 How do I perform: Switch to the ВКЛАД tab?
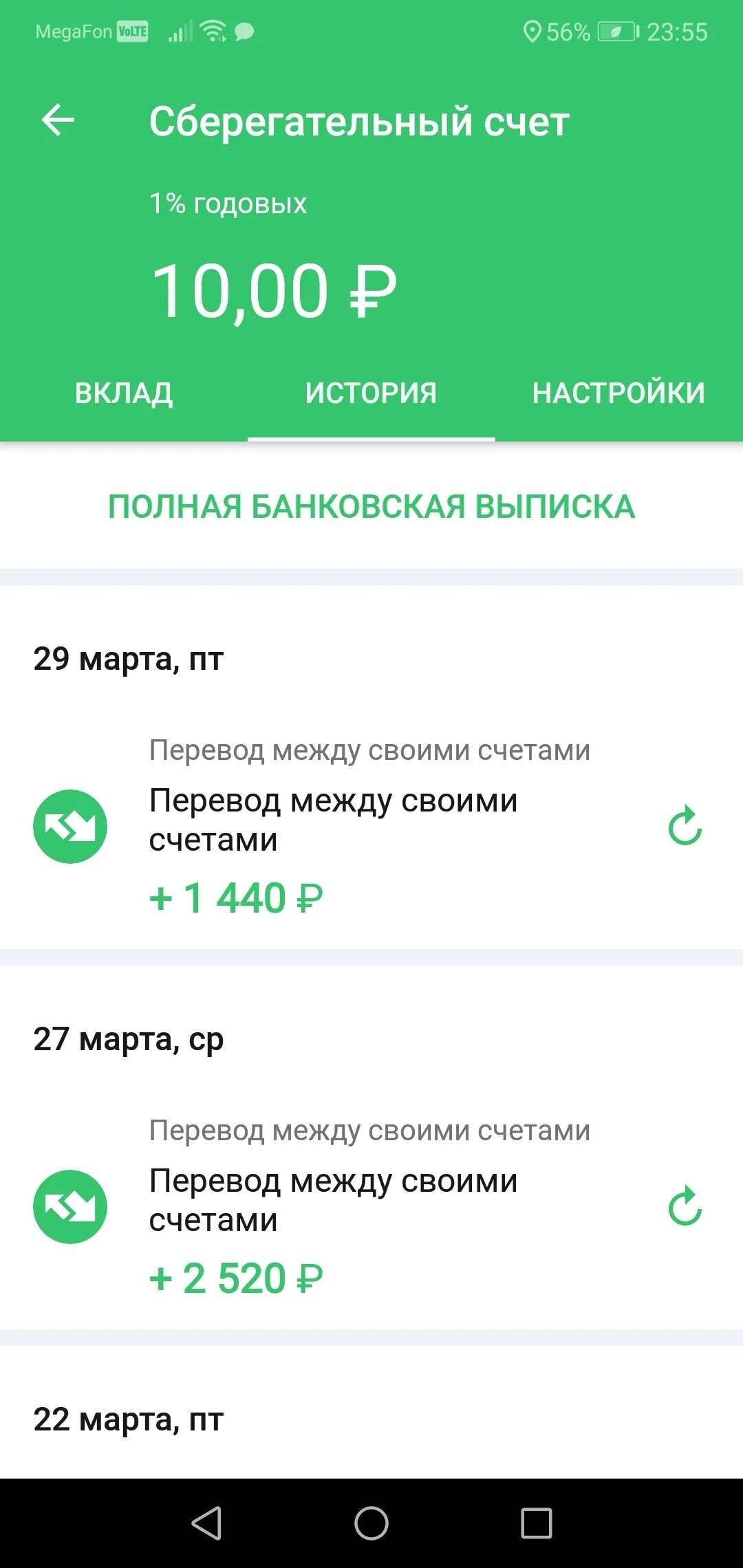[124, 393]
